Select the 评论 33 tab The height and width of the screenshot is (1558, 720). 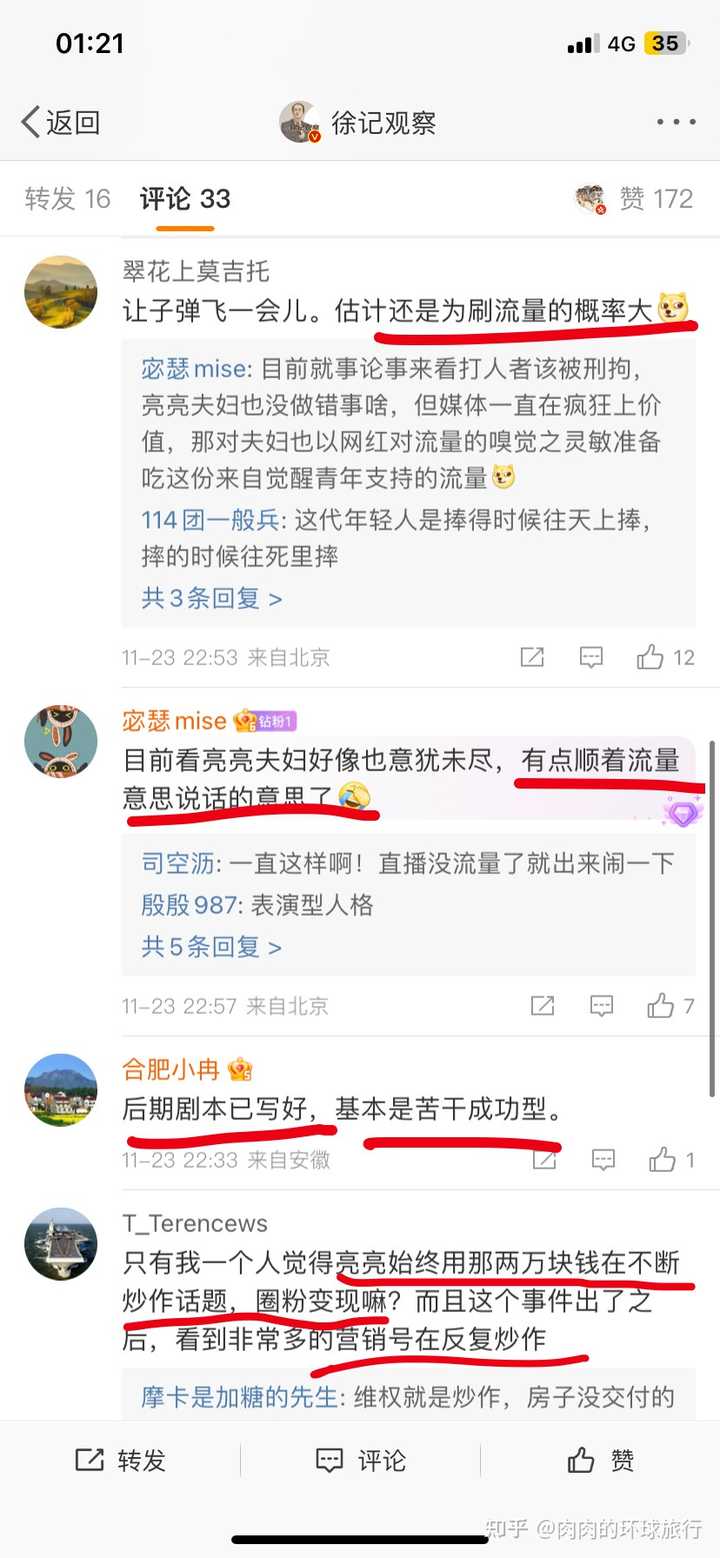pyautogui.click(x=185, y=199)
